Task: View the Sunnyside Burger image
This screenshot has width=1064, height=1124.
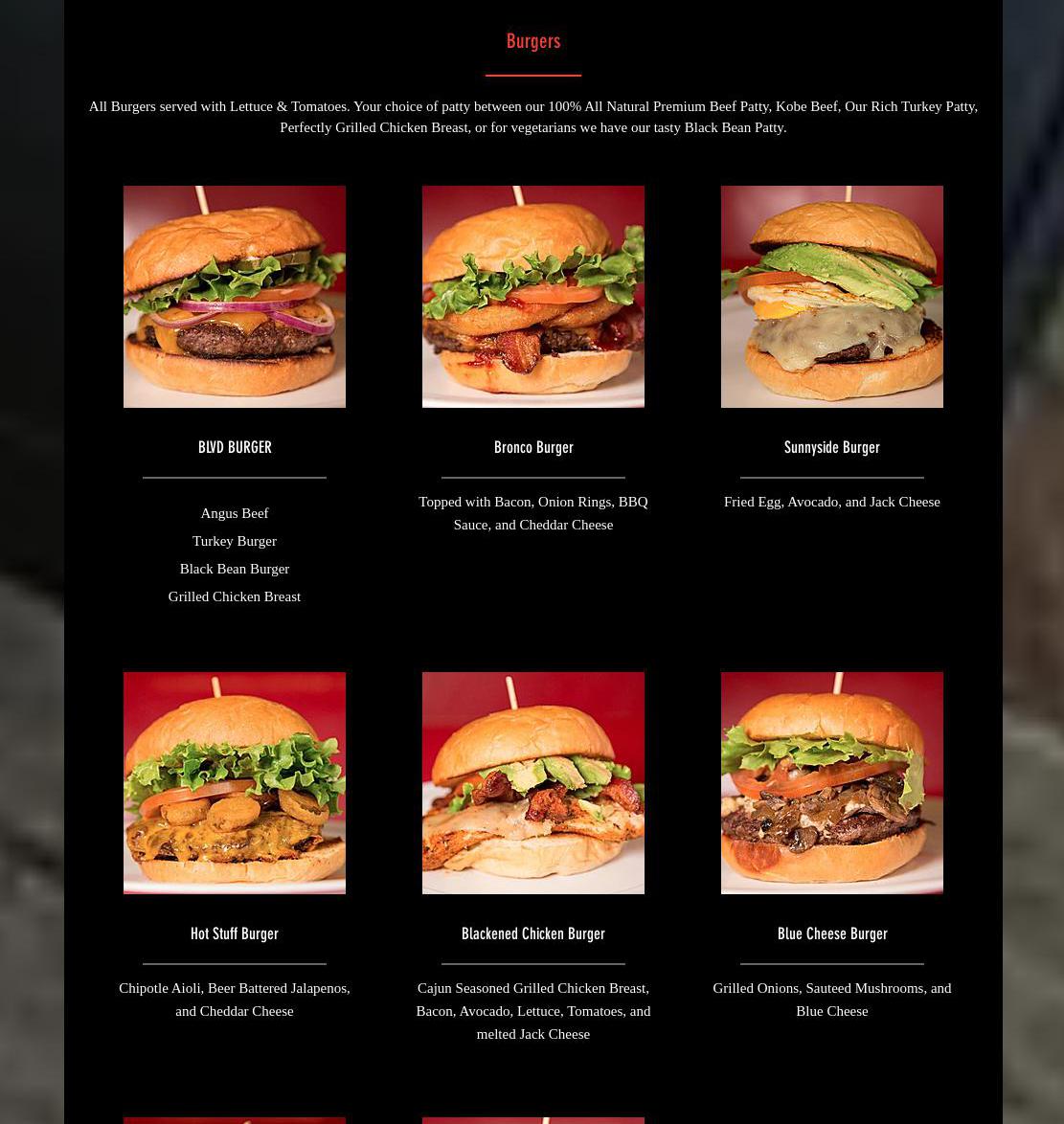Action: pos(832,297)
